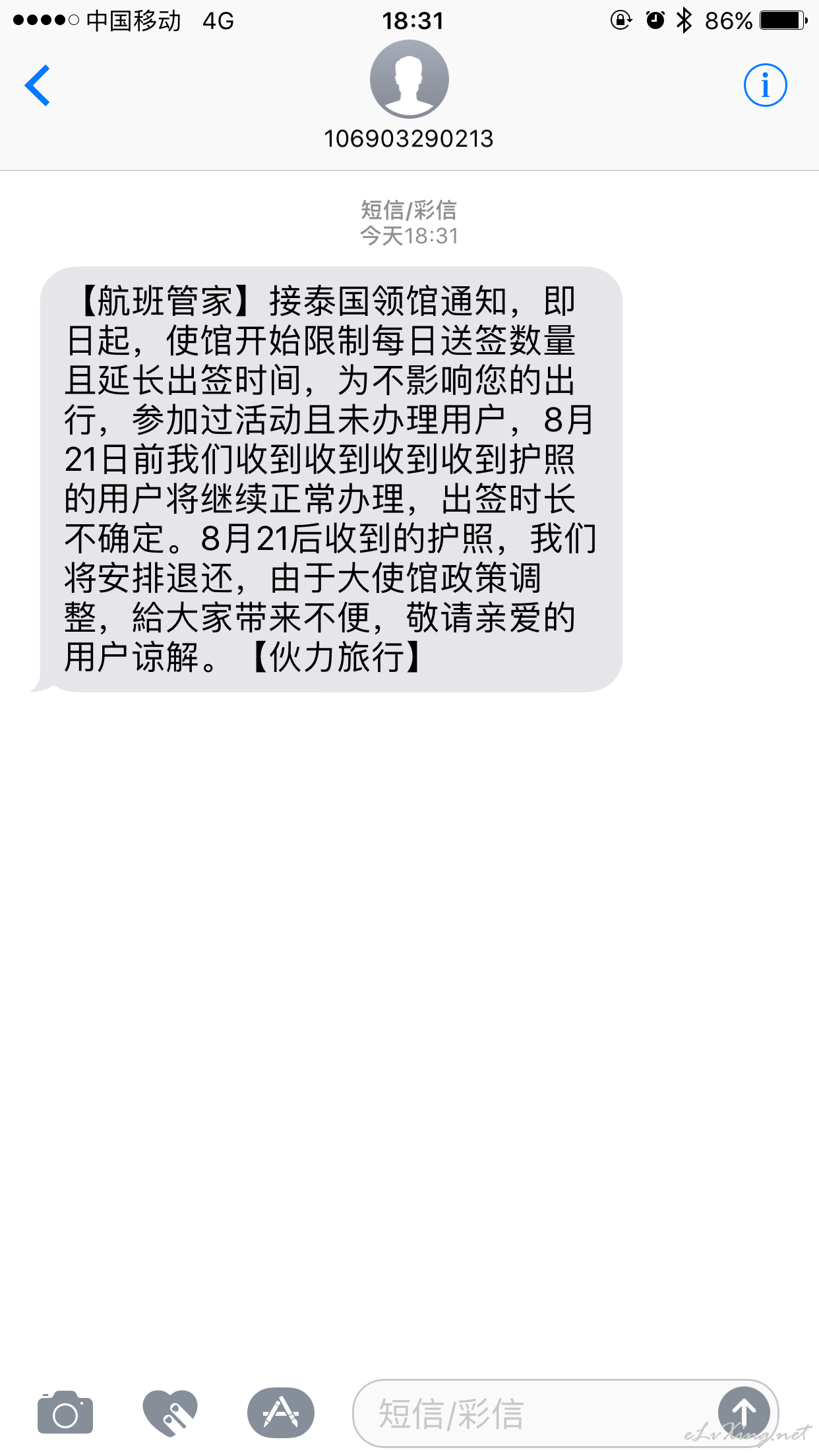Open the camera to attach a photo
Viewport: 819px width, 1456px height.
pyautogui.click(x=65, y=1413)
